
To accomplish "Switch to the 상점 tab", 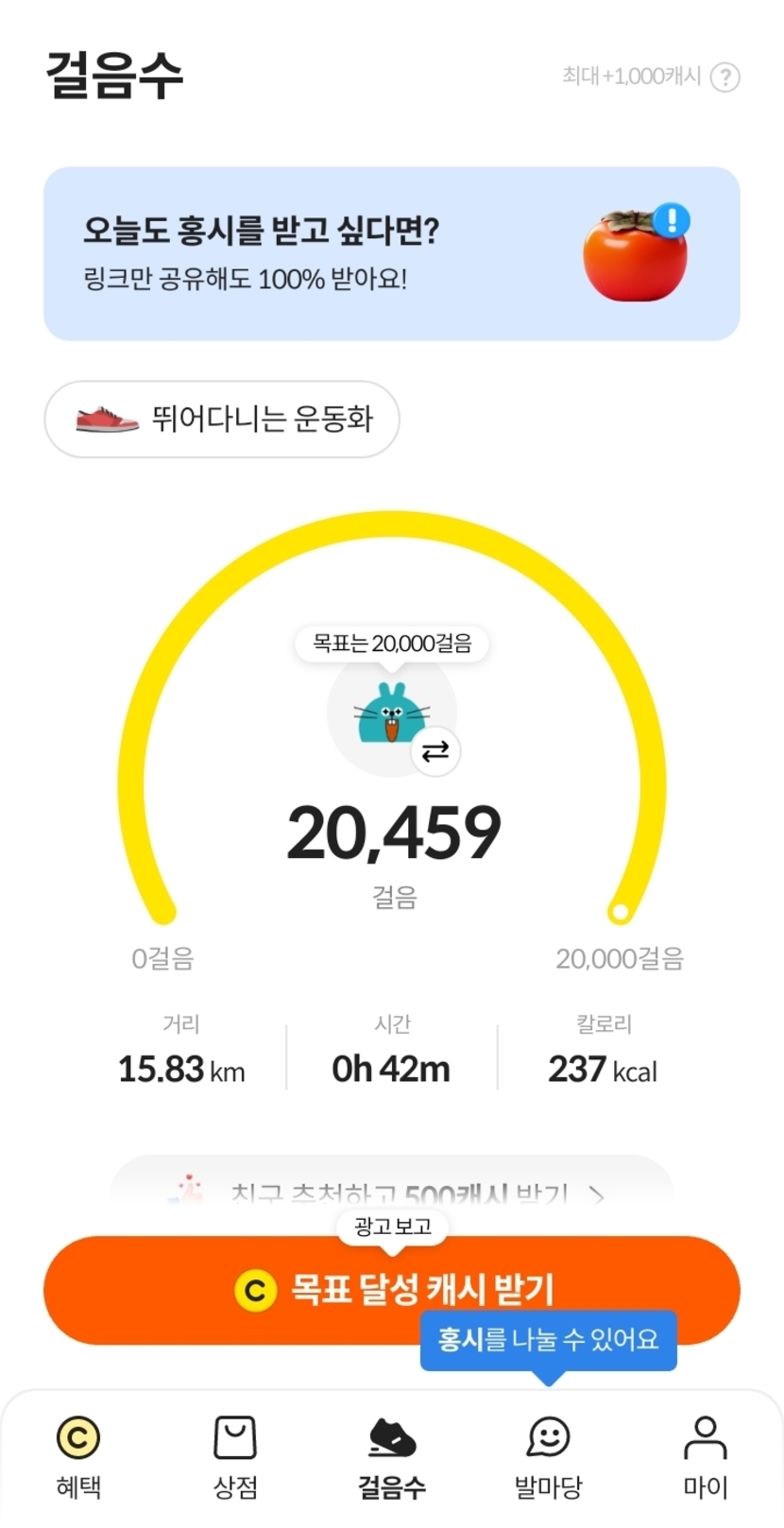I will (x=235, y=1457).
